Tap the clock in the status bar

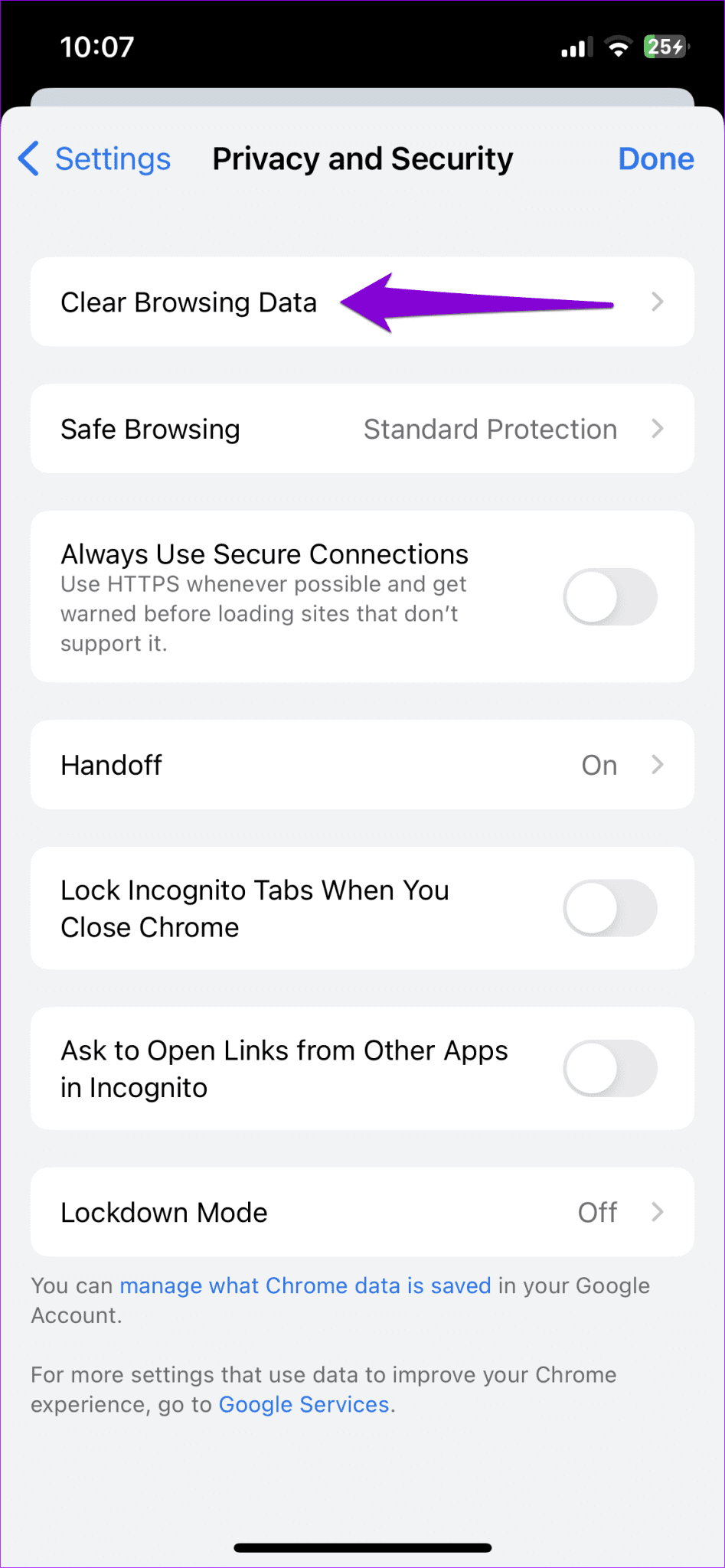coord(98,46)
